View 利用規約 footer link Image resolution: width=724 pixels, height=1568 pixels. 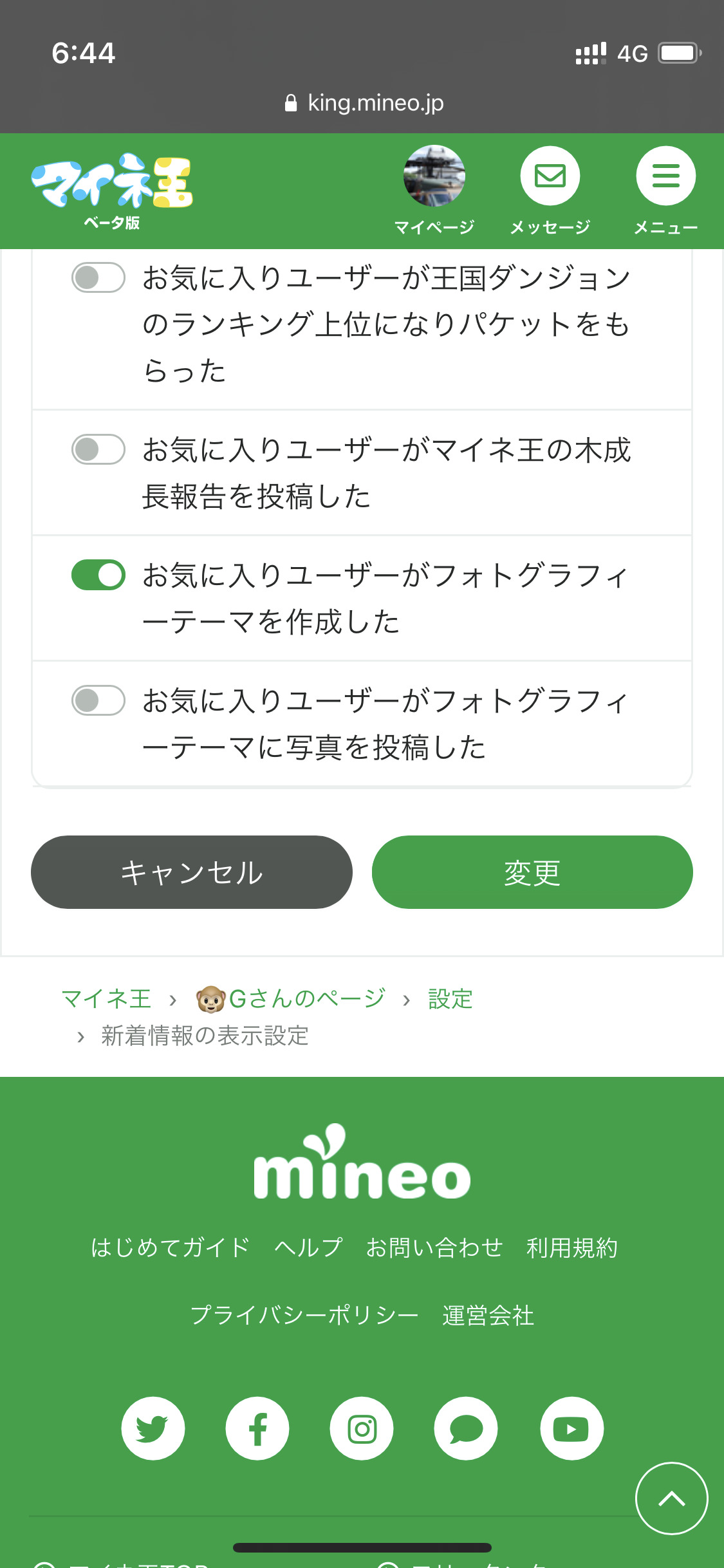[x=572, y=1247]
